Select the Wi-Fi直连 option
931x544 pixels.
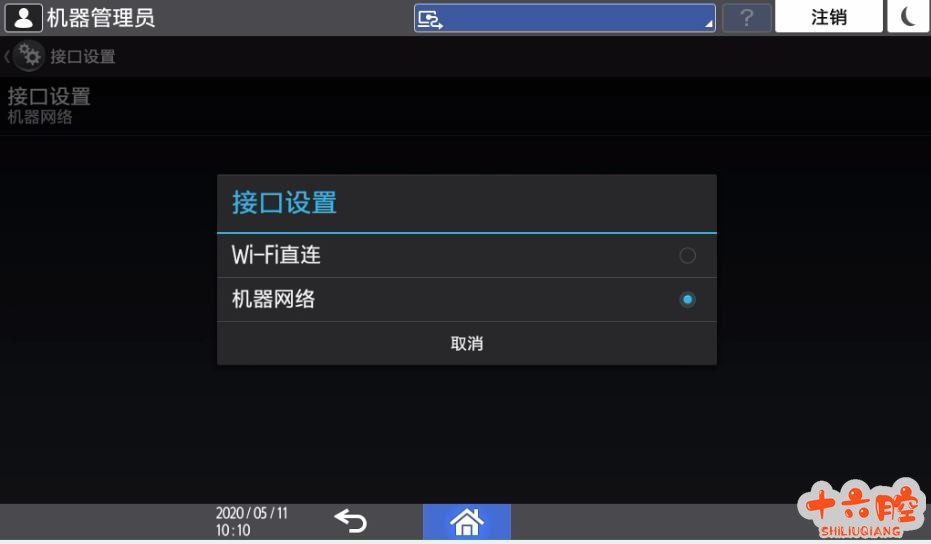[x=466, y=255]
